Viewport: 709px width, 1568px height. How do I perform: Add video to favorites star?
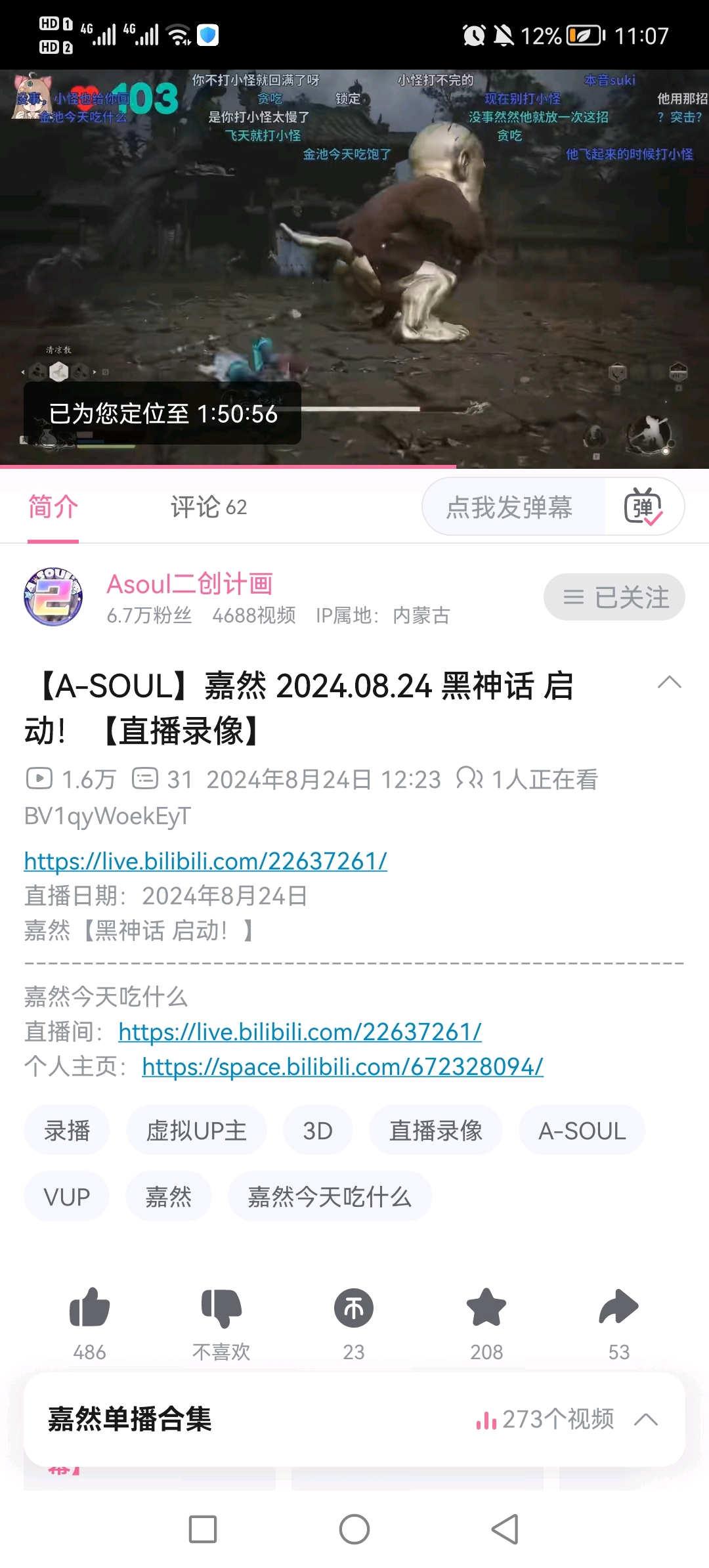pyautogui.click(x=486, y=1308)
